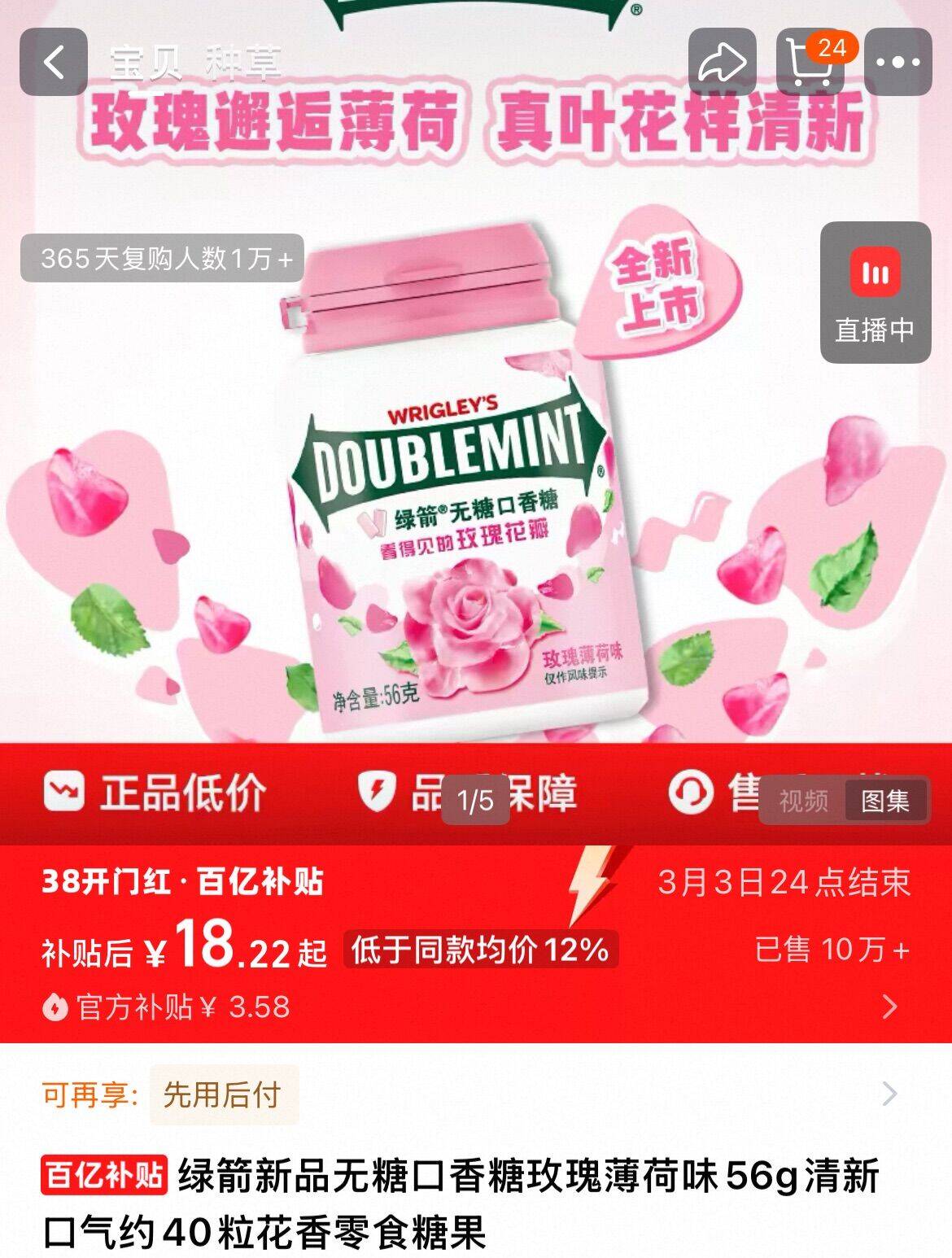Screen dimensions: 952x1258
Task: Switch to 视频 view
Action: coord(802,801)
